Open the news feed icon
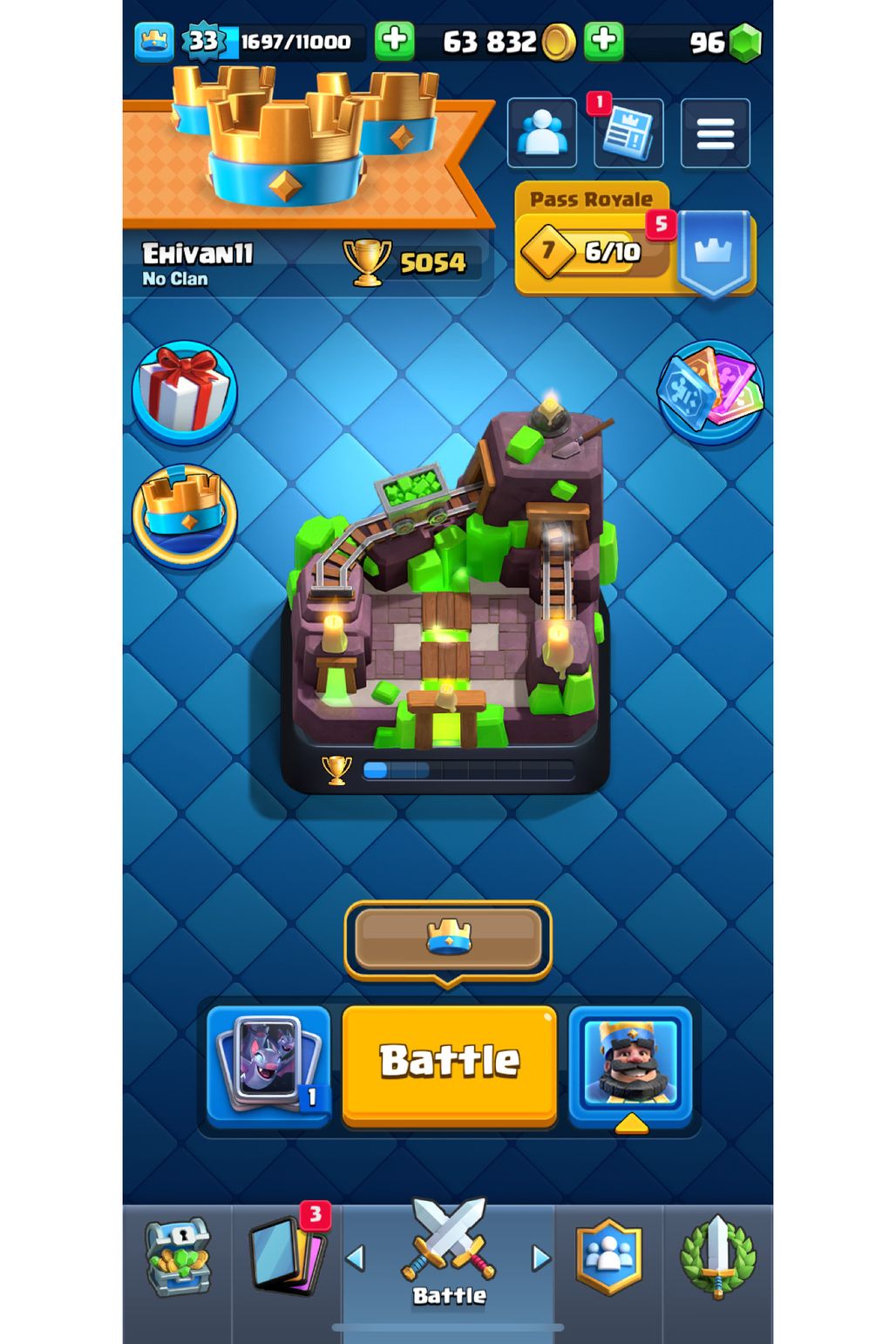The image size is (896, 1344). click(x=628, y=132)
